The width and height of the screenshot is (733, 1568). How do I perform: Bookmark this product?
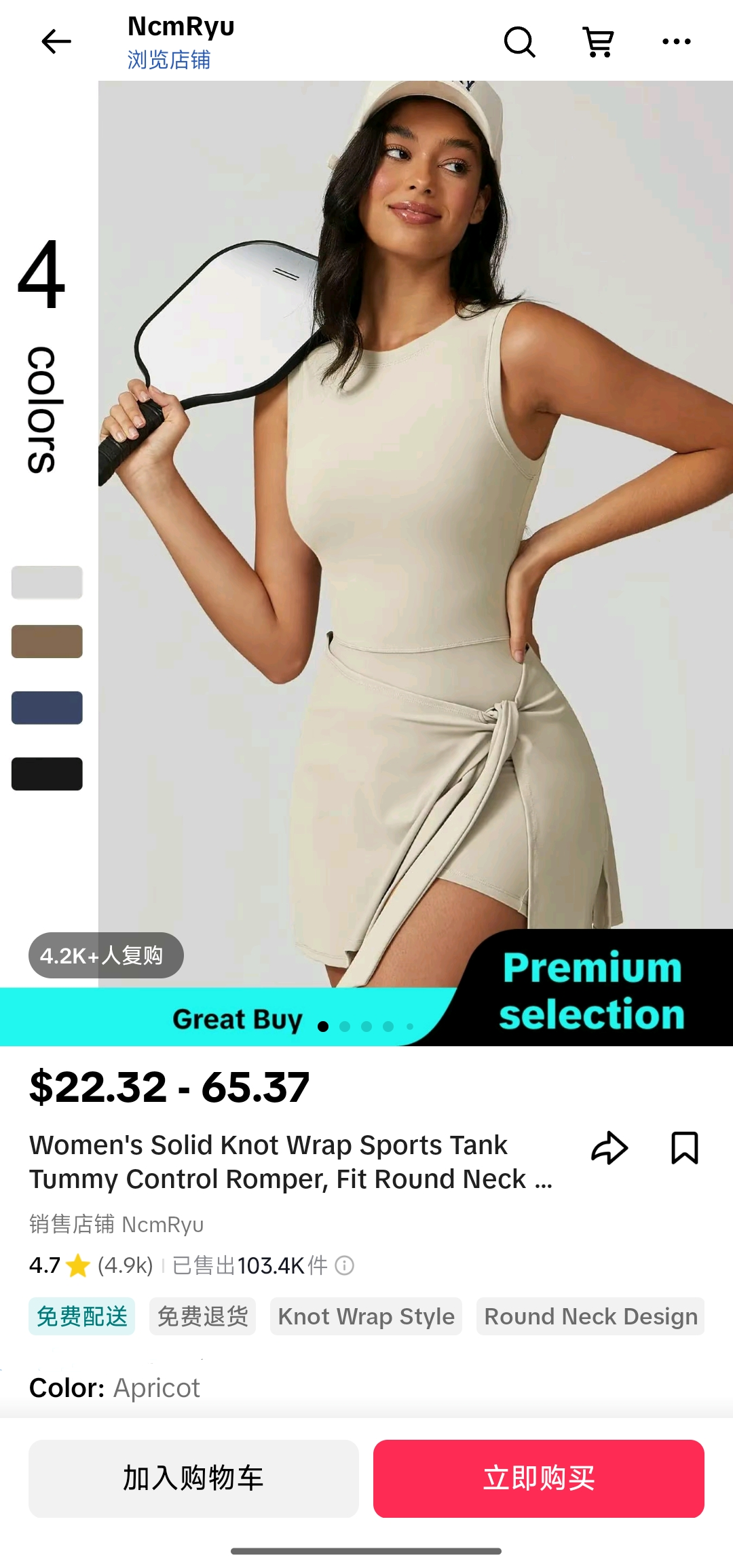pyautogui.click(x=684, y=1148)
